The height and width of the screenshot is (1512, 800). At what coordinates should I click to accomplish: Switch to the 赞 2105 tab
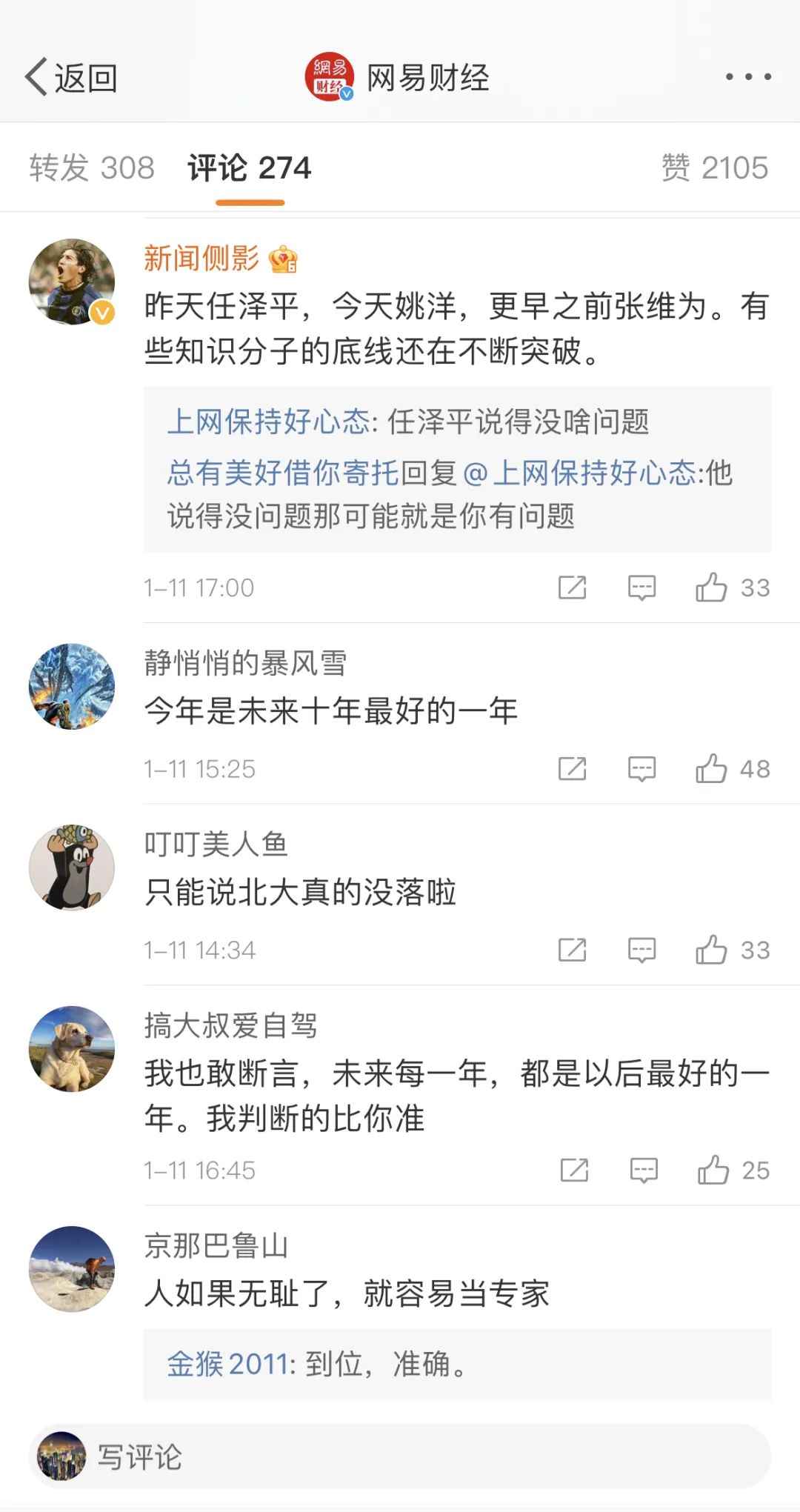pos(714,168)
